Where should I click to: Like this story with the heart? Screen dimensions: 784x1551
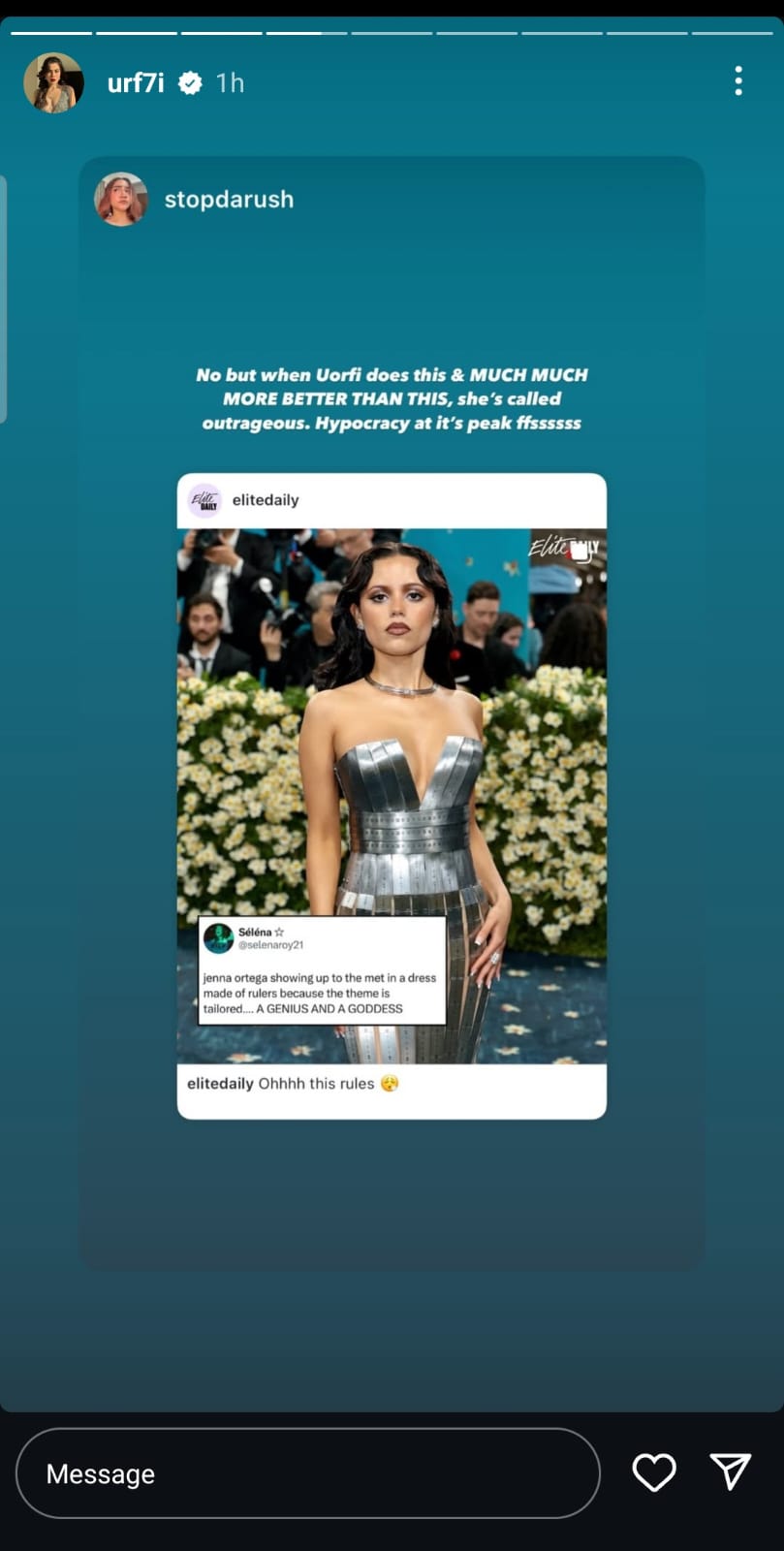click(x=654, y=1472)
